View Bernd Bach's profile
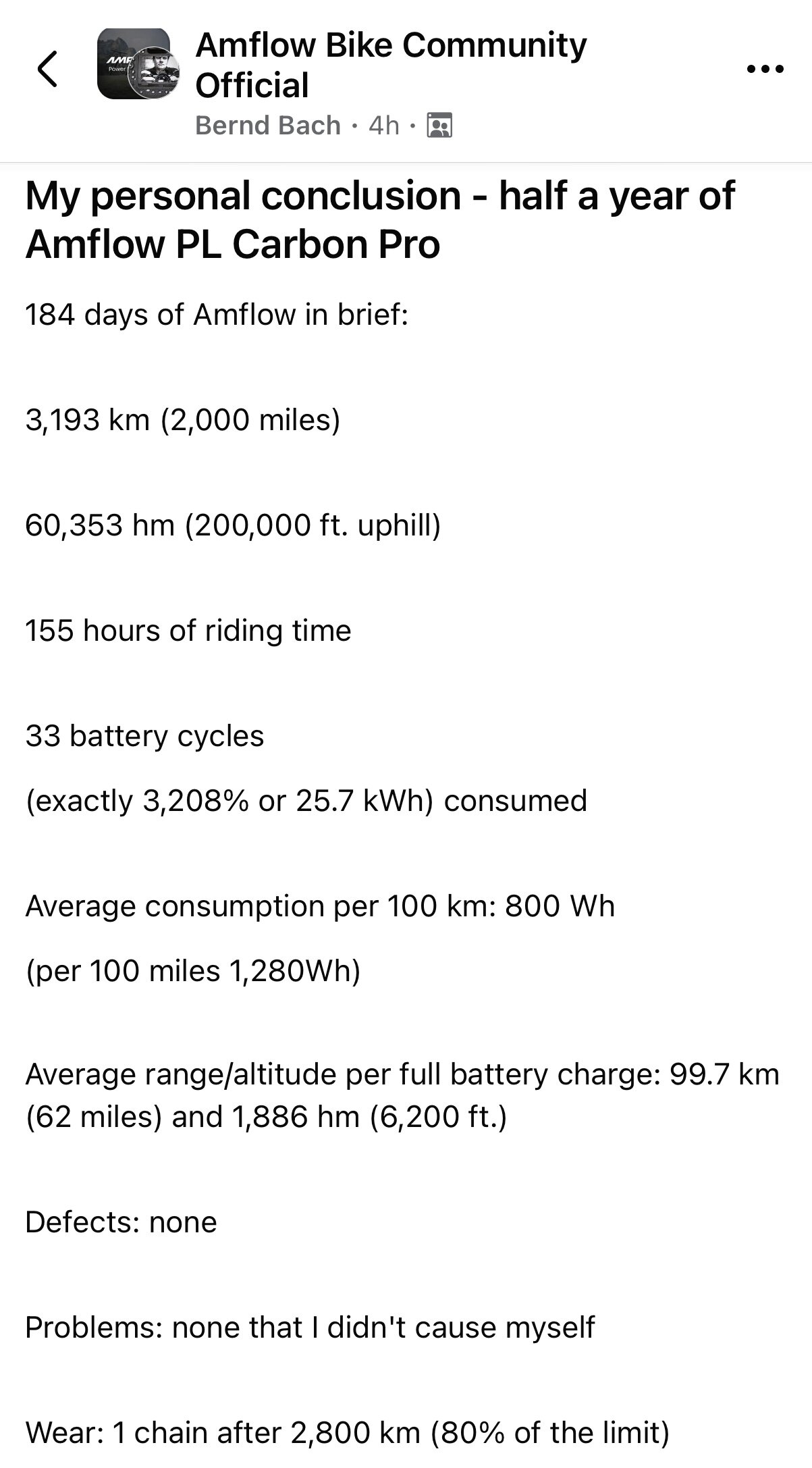 [x=268, y=126]
